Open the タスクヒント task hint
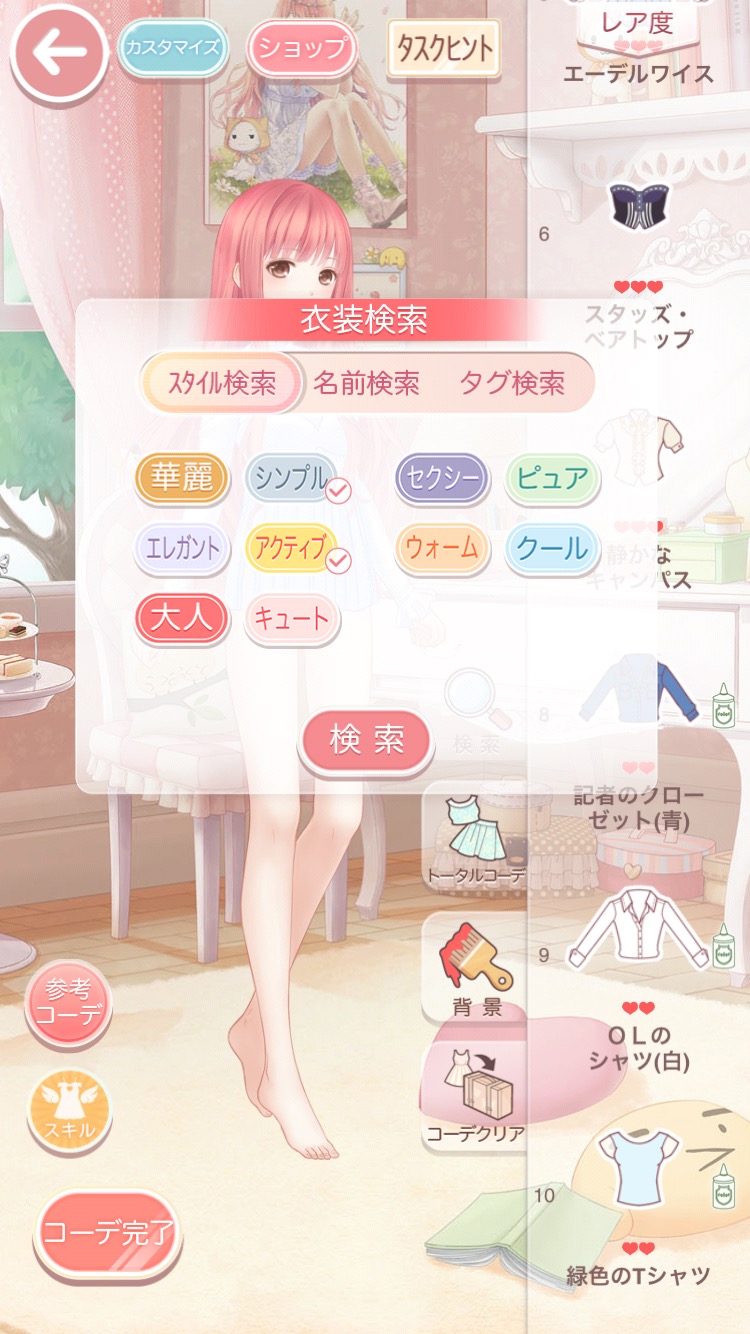Viewport: 750px width, 1334px height. pos(444,48)
